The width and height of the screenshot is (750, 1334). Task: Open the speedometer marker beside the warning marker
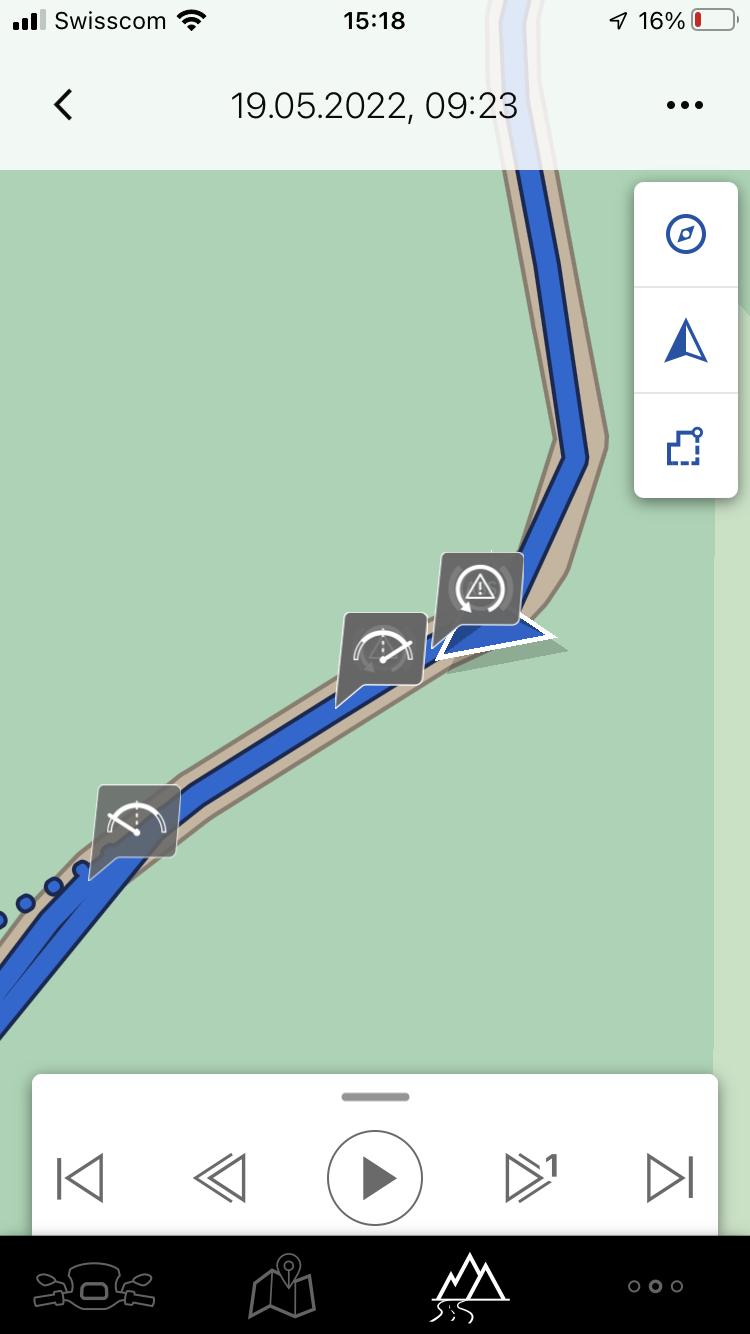(x=384, y=648)
